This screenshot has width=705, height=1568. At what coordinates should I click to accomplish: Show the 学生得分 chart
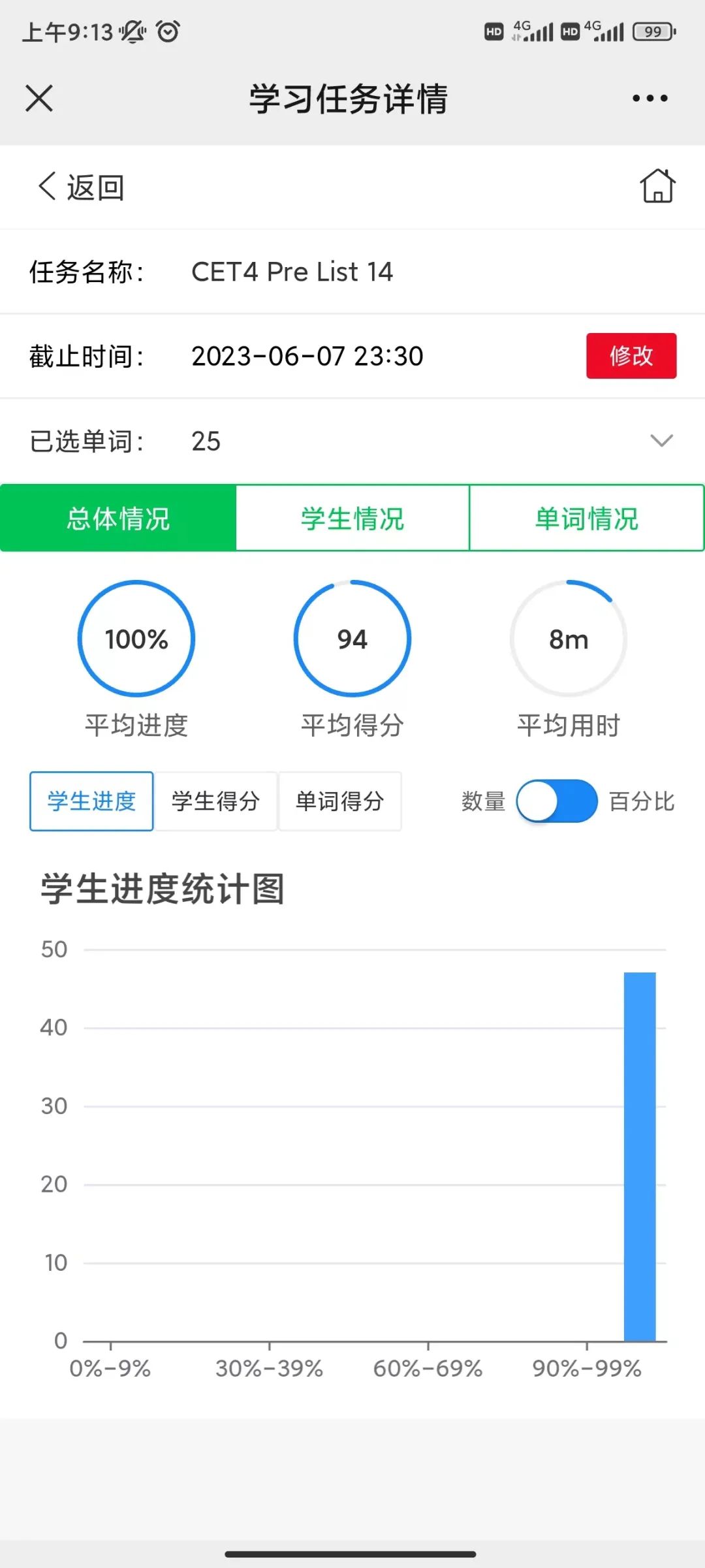coord(215,801)
